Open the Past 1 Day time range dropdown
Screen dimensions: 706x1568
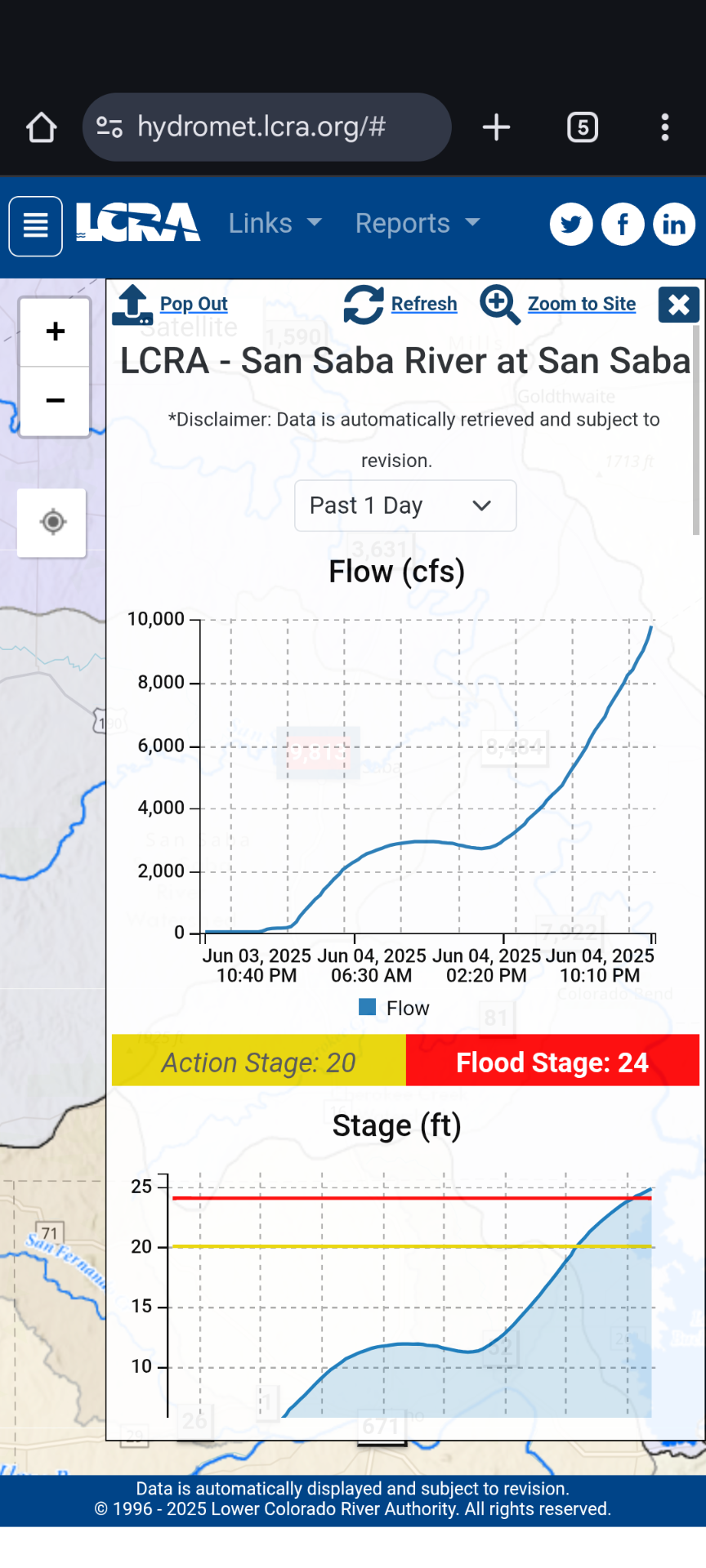405,506
